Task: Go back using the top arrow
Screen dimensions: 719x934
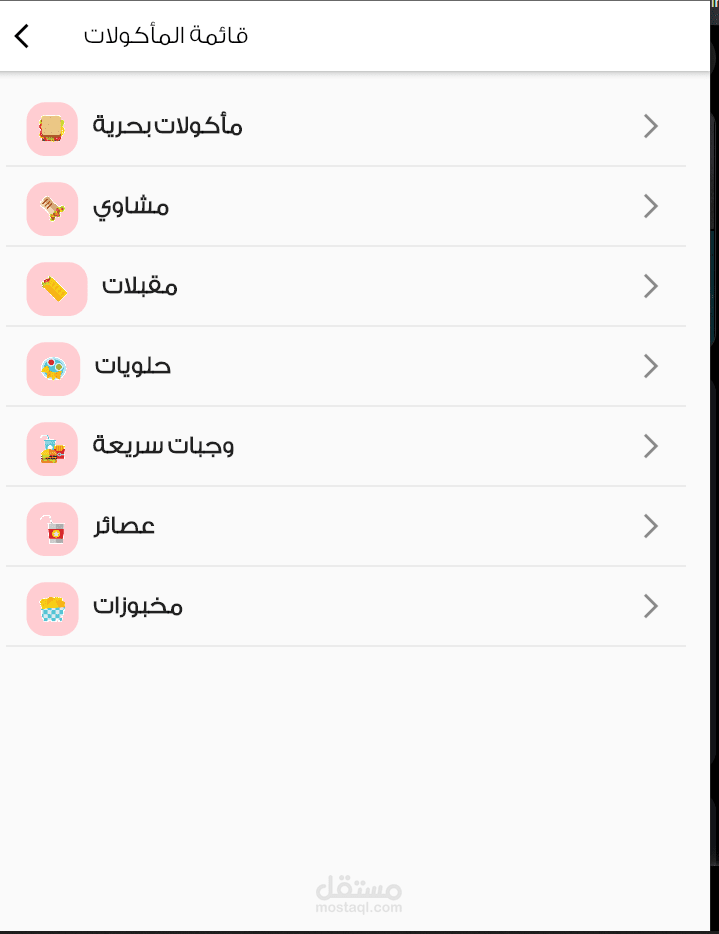Action: click(22, 36)
